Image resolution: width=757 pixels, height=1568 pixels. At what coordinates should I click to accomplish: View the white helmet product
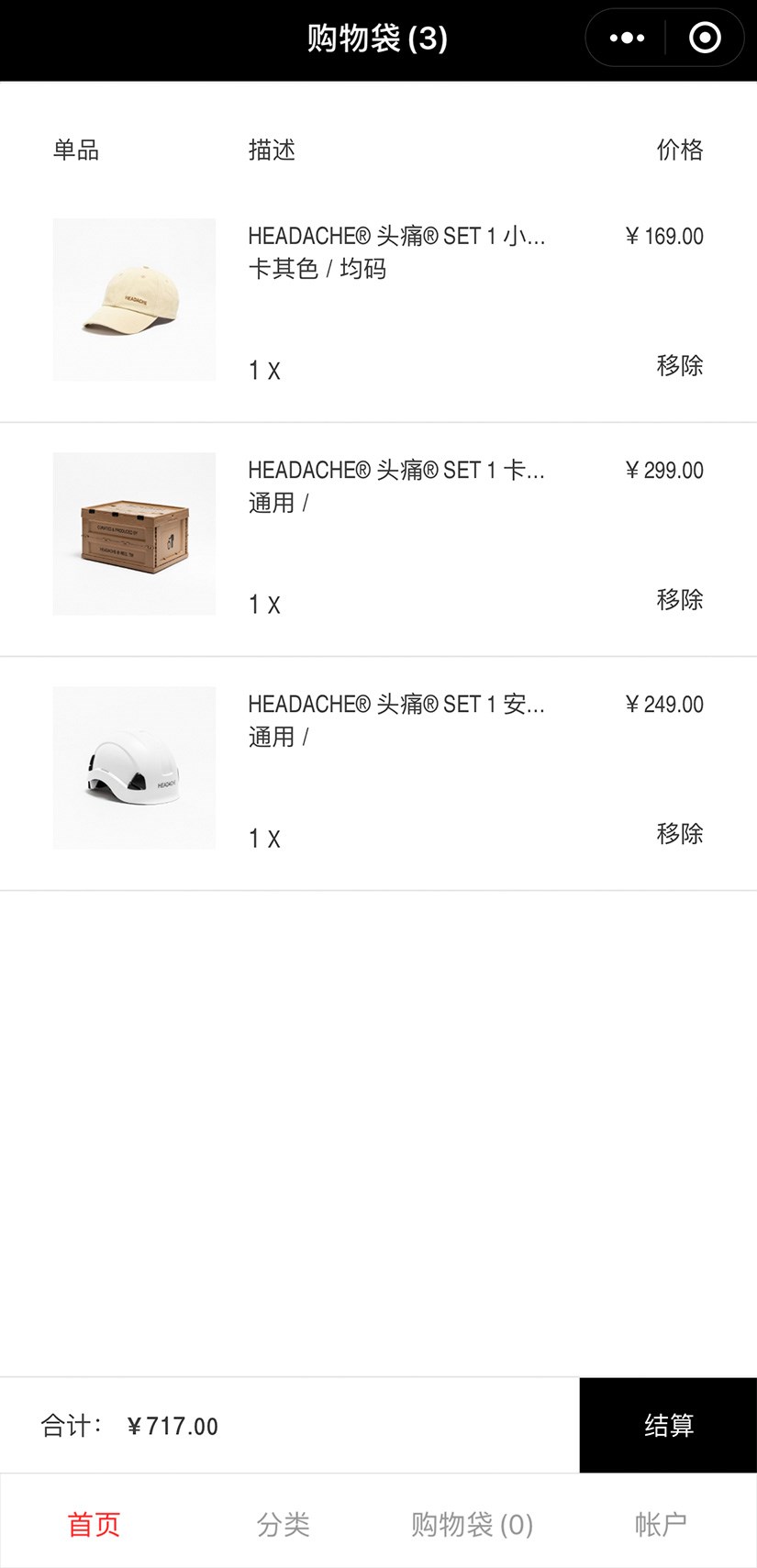[x=134, y=768]
